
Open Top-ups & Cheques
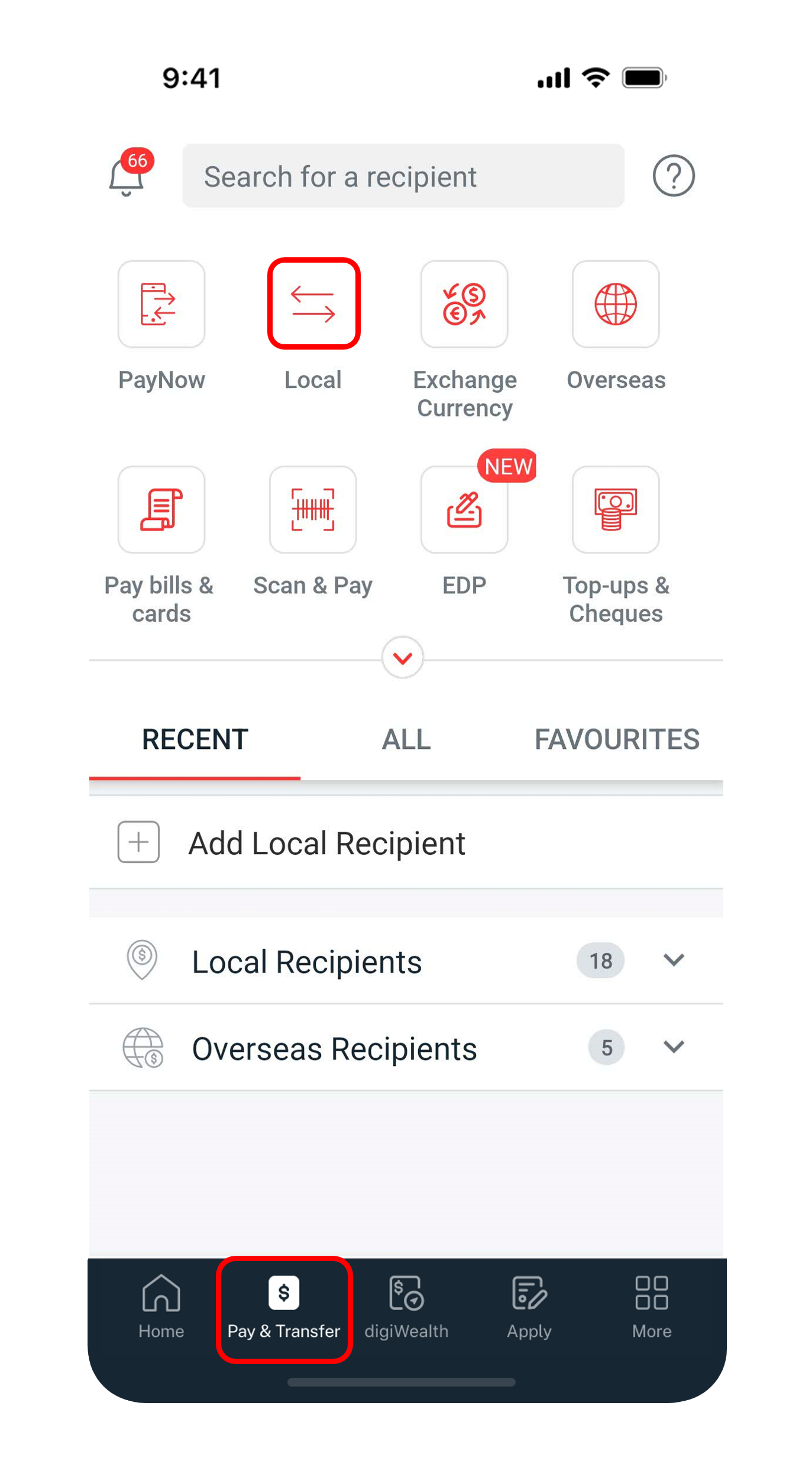coord(616,509)
